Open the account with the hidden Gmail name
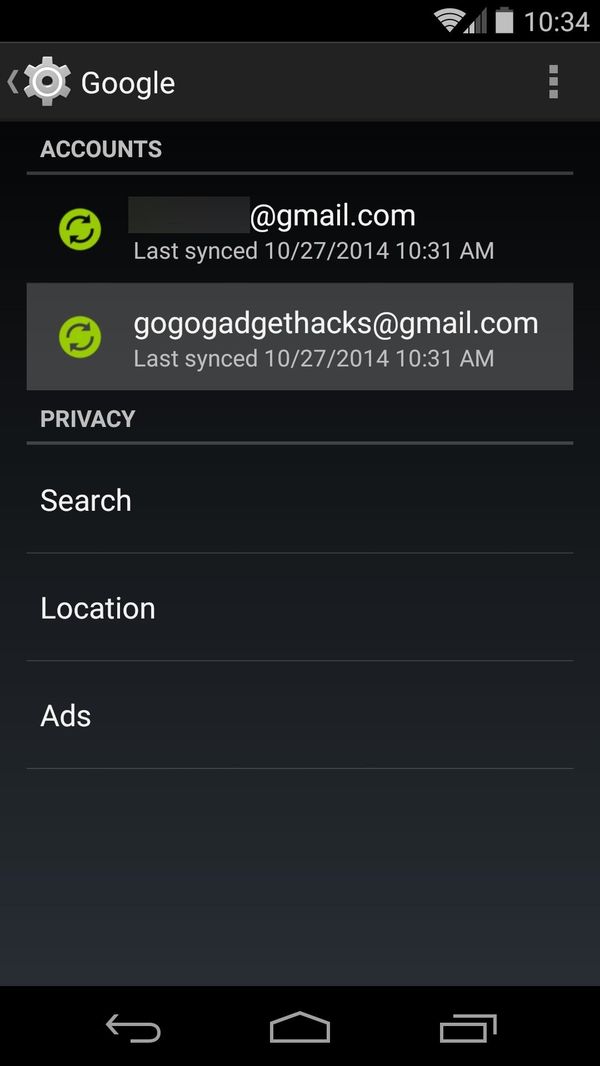600x1066 pixels. coord(300,230)
